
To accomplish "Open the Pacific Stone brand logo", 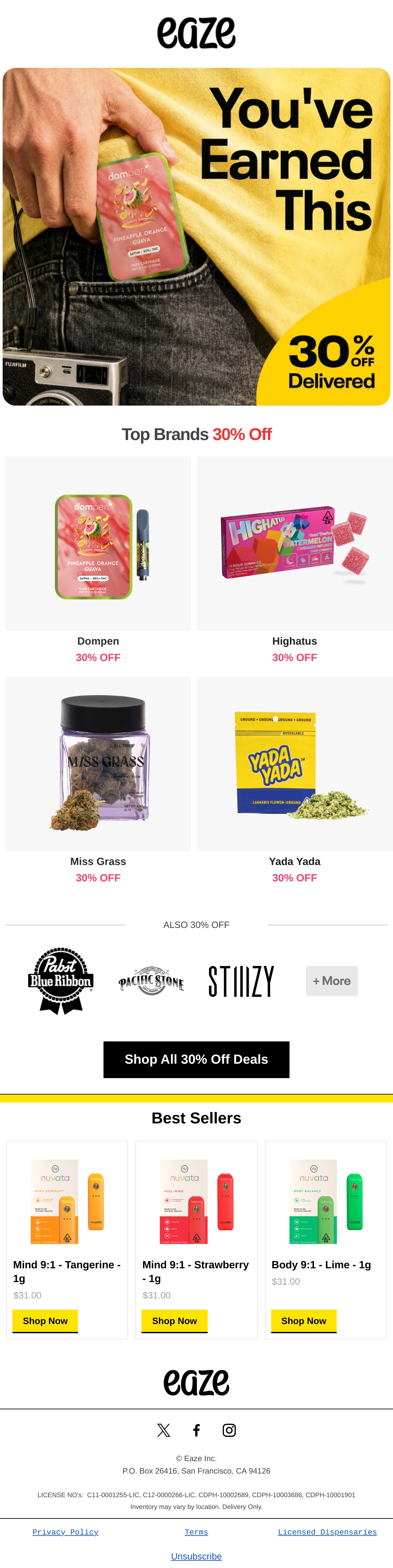I will [151, 981].
